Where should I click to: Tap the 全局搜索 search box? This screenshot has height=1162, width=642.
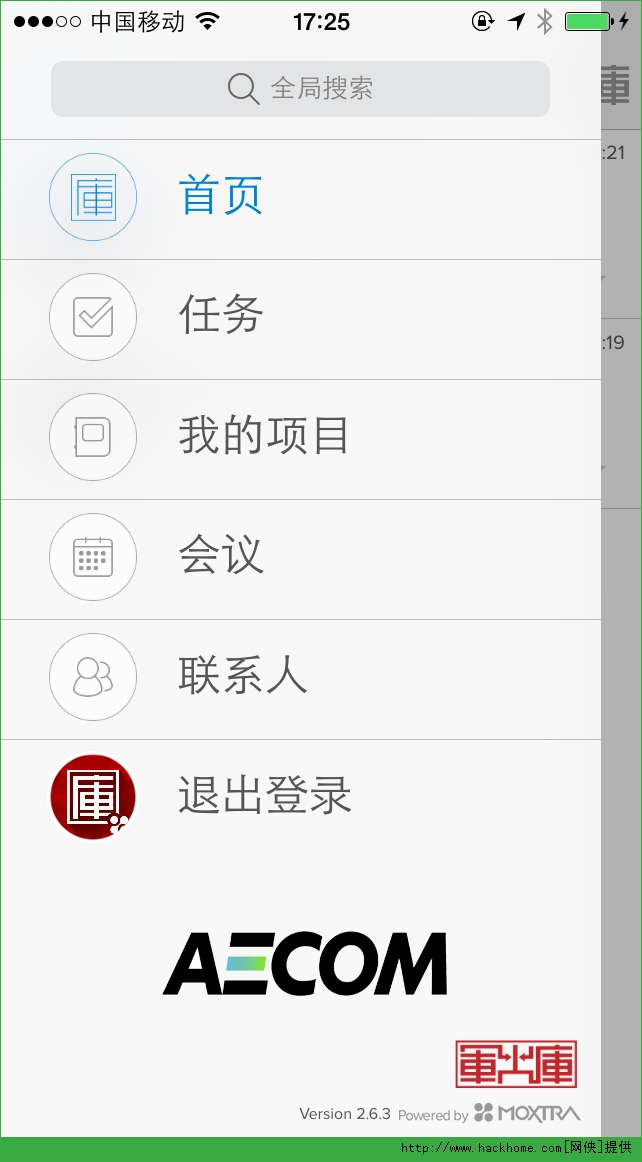pyautogui.click(x=300, y=89)
